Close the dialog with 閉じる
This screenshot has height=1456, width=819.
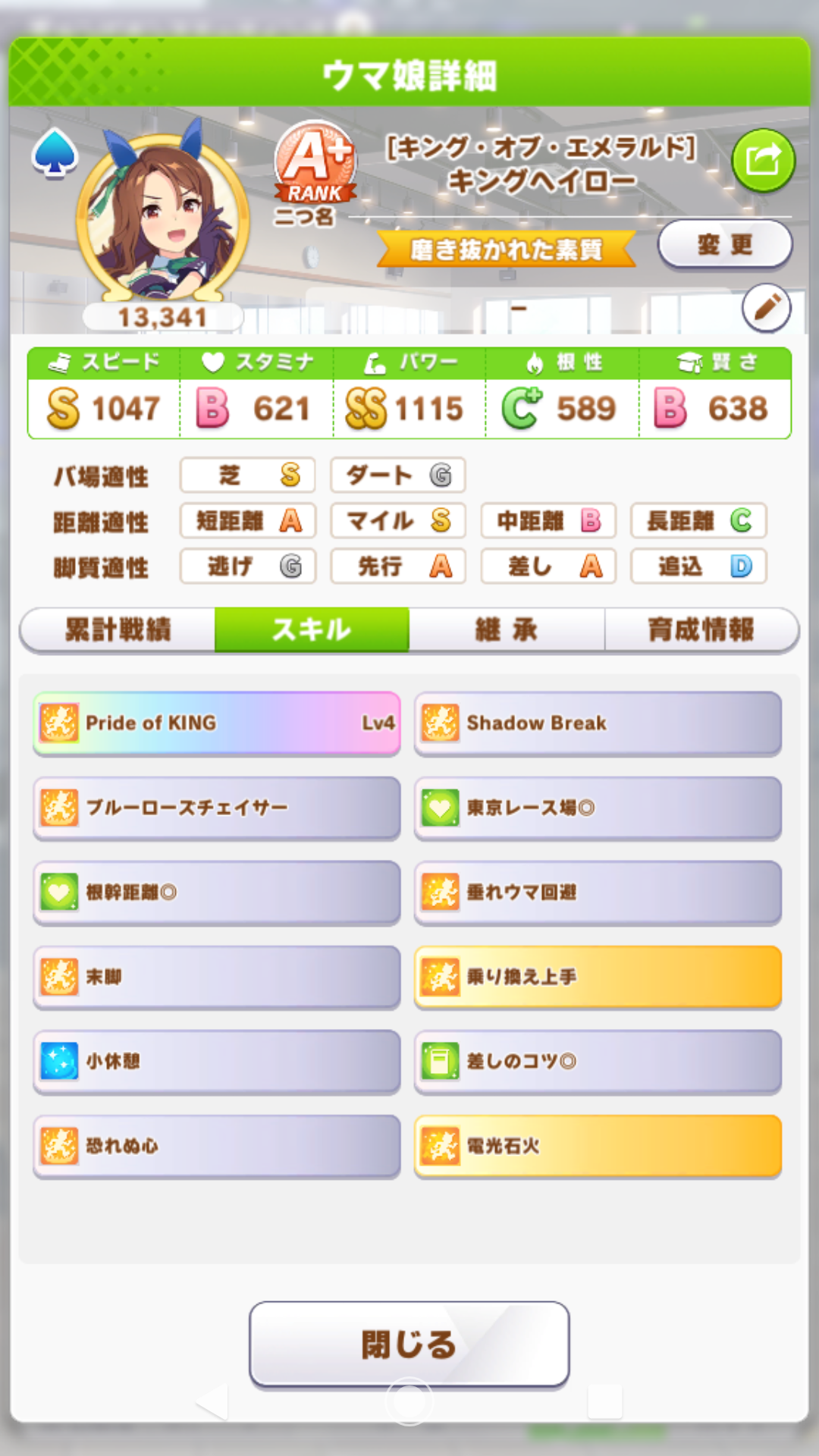coord(409,1345)
